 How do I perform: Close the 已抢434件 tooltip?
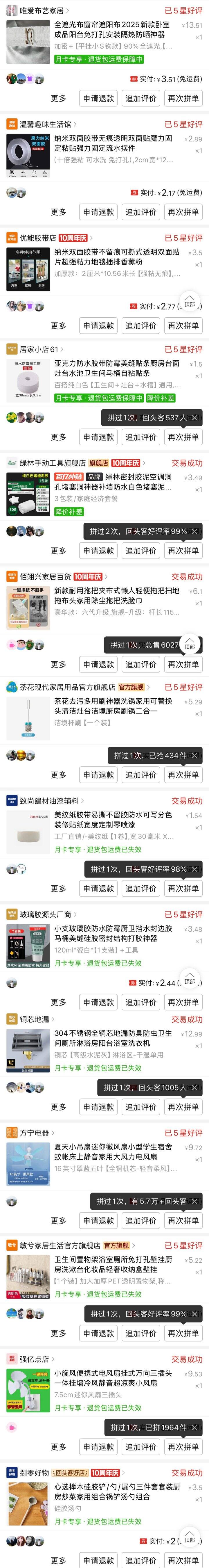(x=194, y=755)
